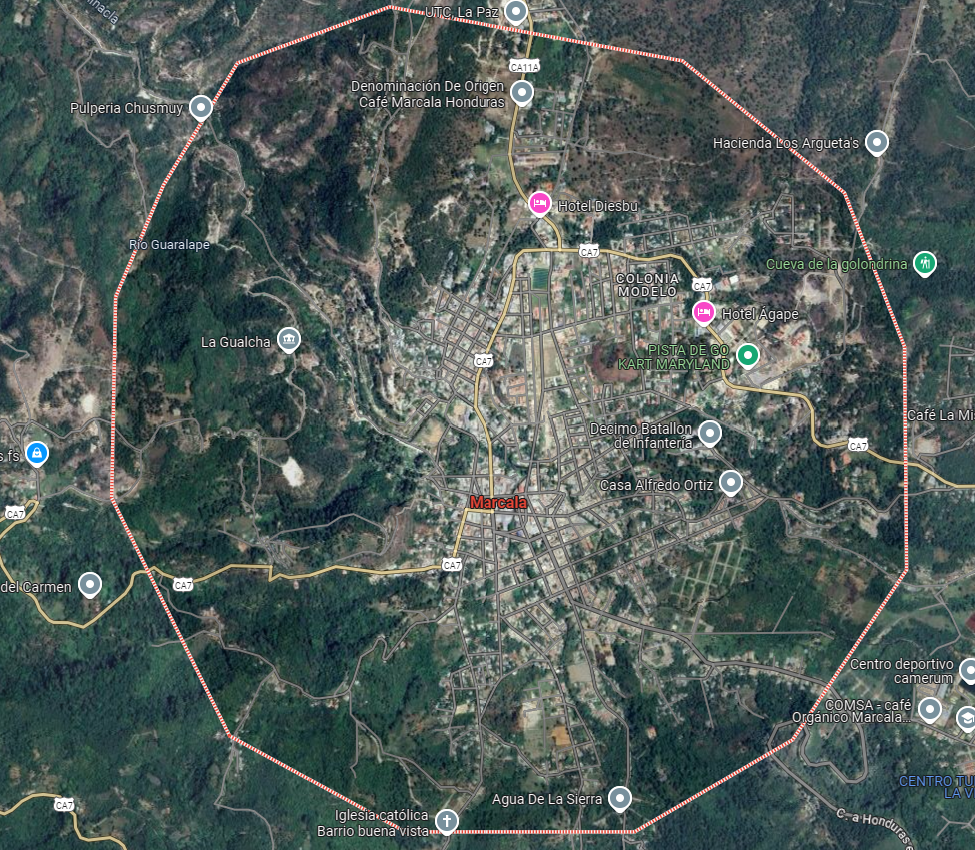Select the Centro deportivo camerum marker

coord(967,669)
